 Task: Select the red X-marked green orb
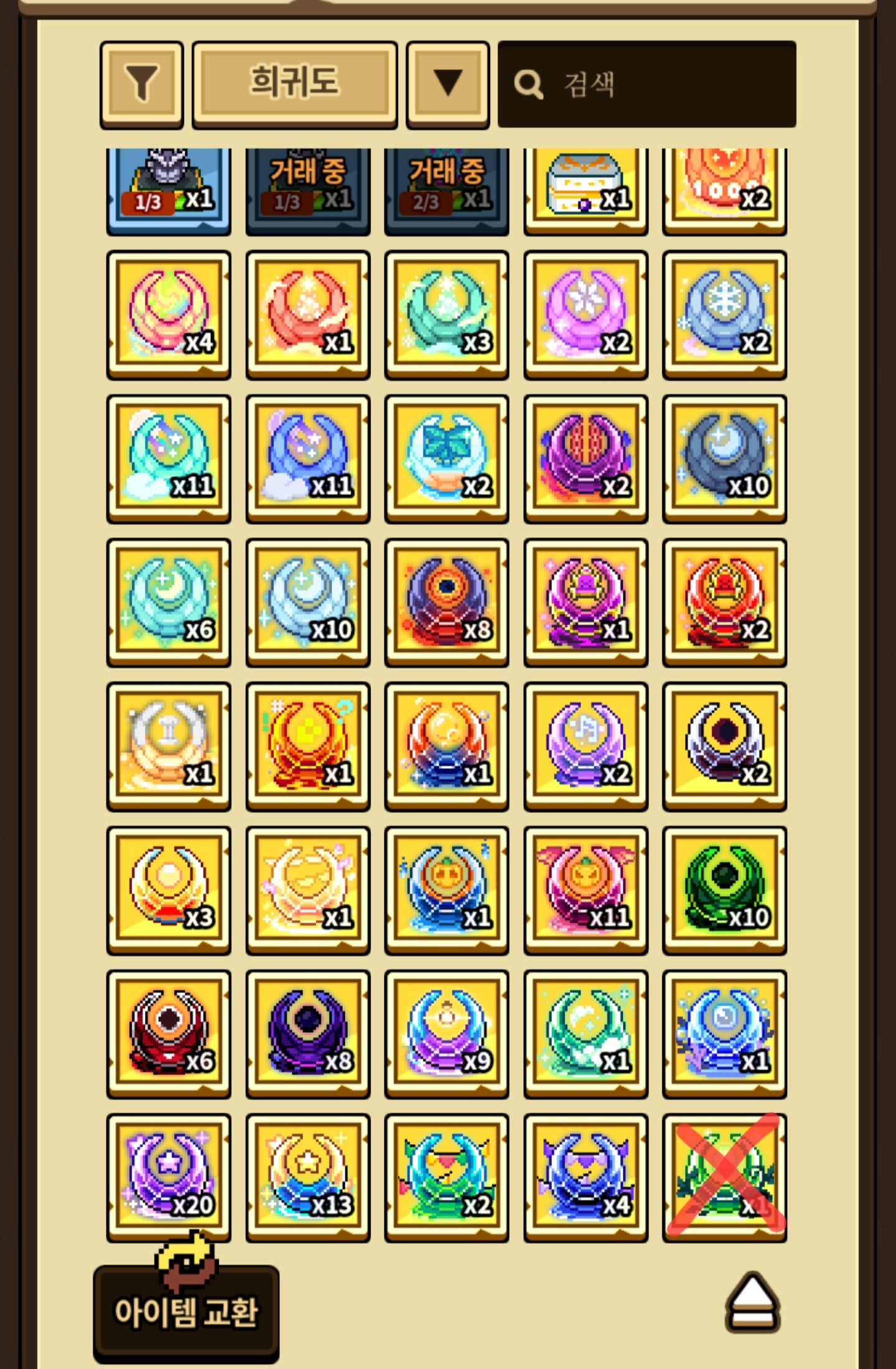725,1177
